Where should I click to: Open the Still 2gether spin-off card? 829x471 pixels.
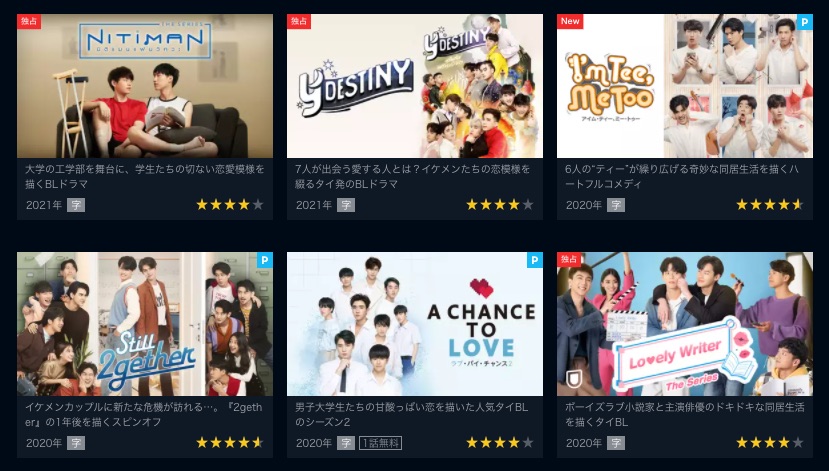[145, 324]
